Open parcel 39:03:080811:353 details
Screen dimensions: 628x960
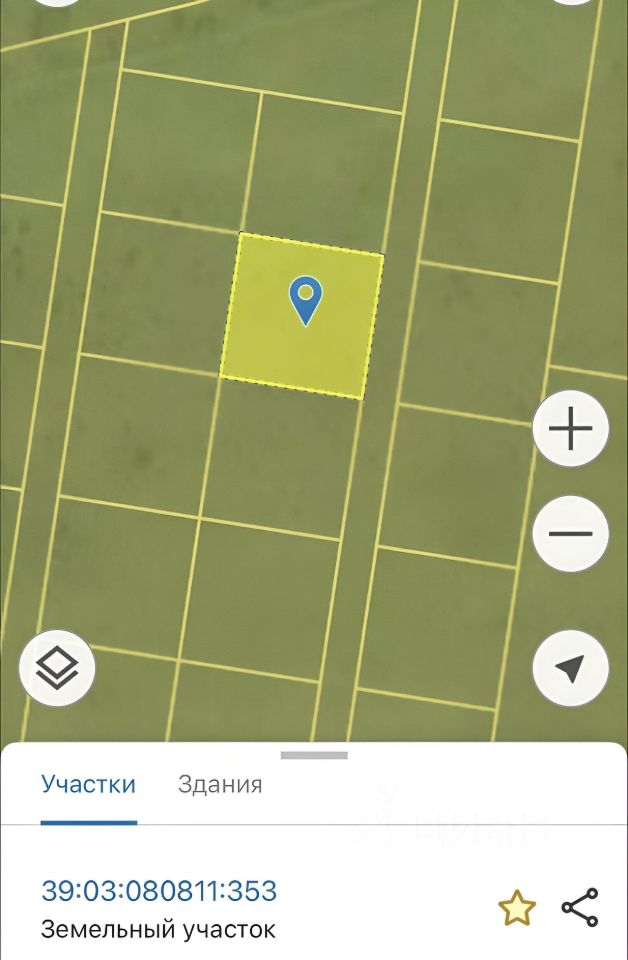click(x=159, y=890)
